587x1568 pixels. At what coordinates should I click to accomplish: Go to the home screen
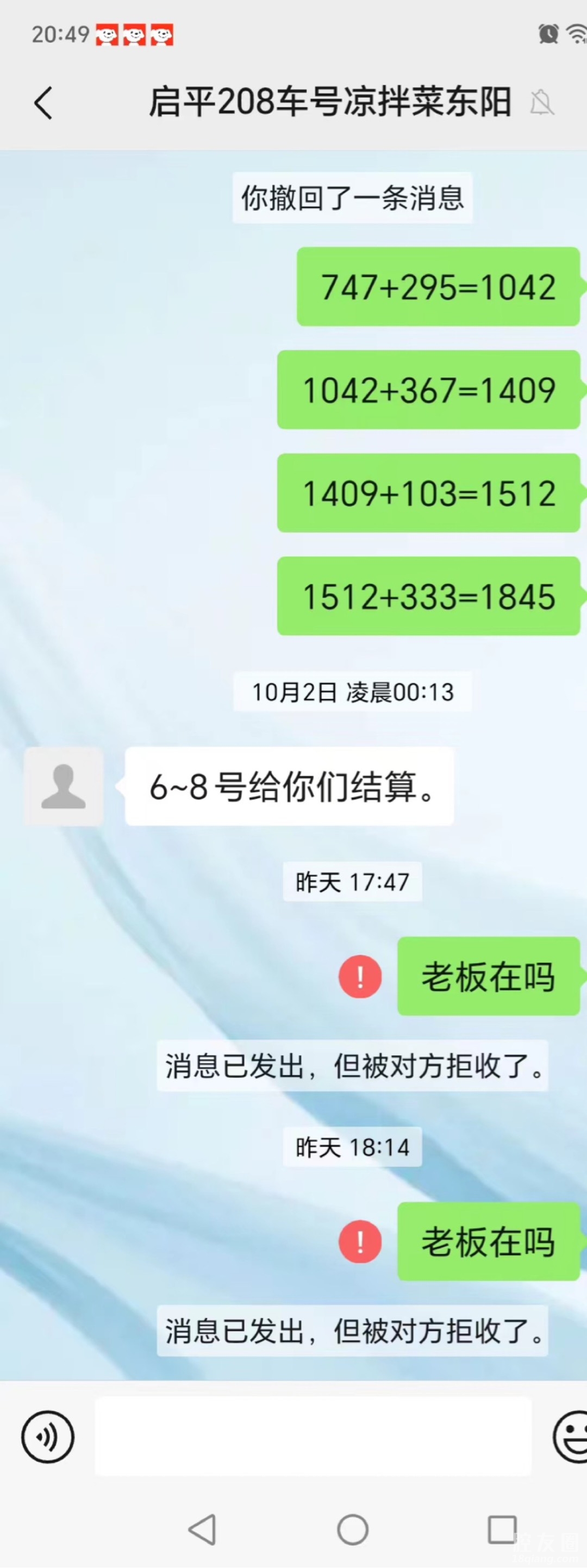(x=353, y=1529)
